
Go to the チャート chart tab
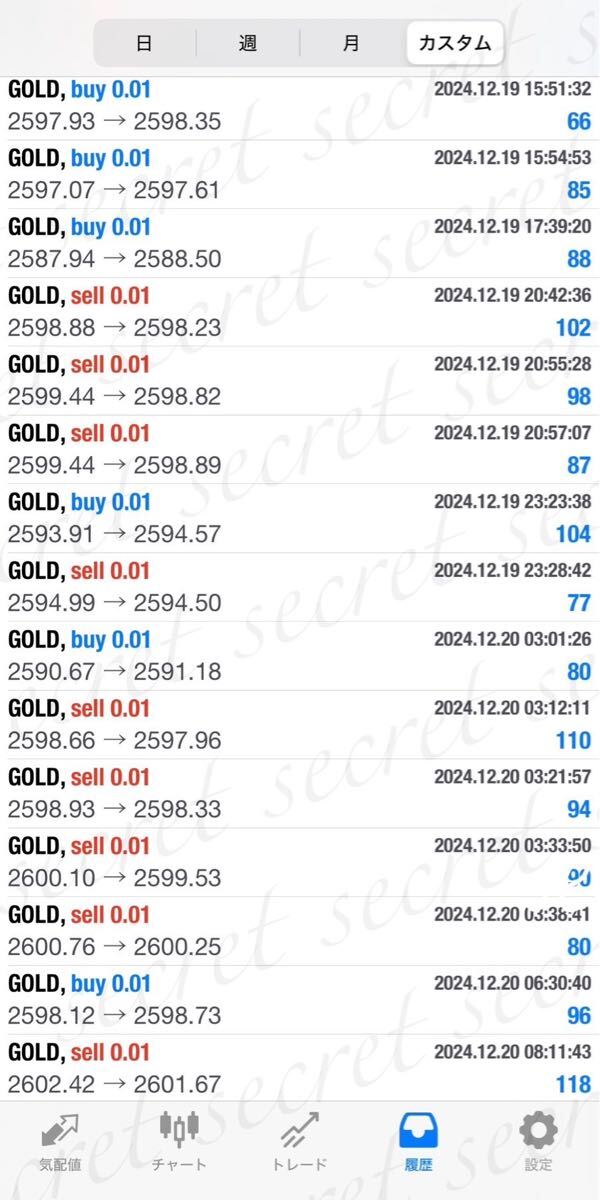click(x=180, y=1141)
